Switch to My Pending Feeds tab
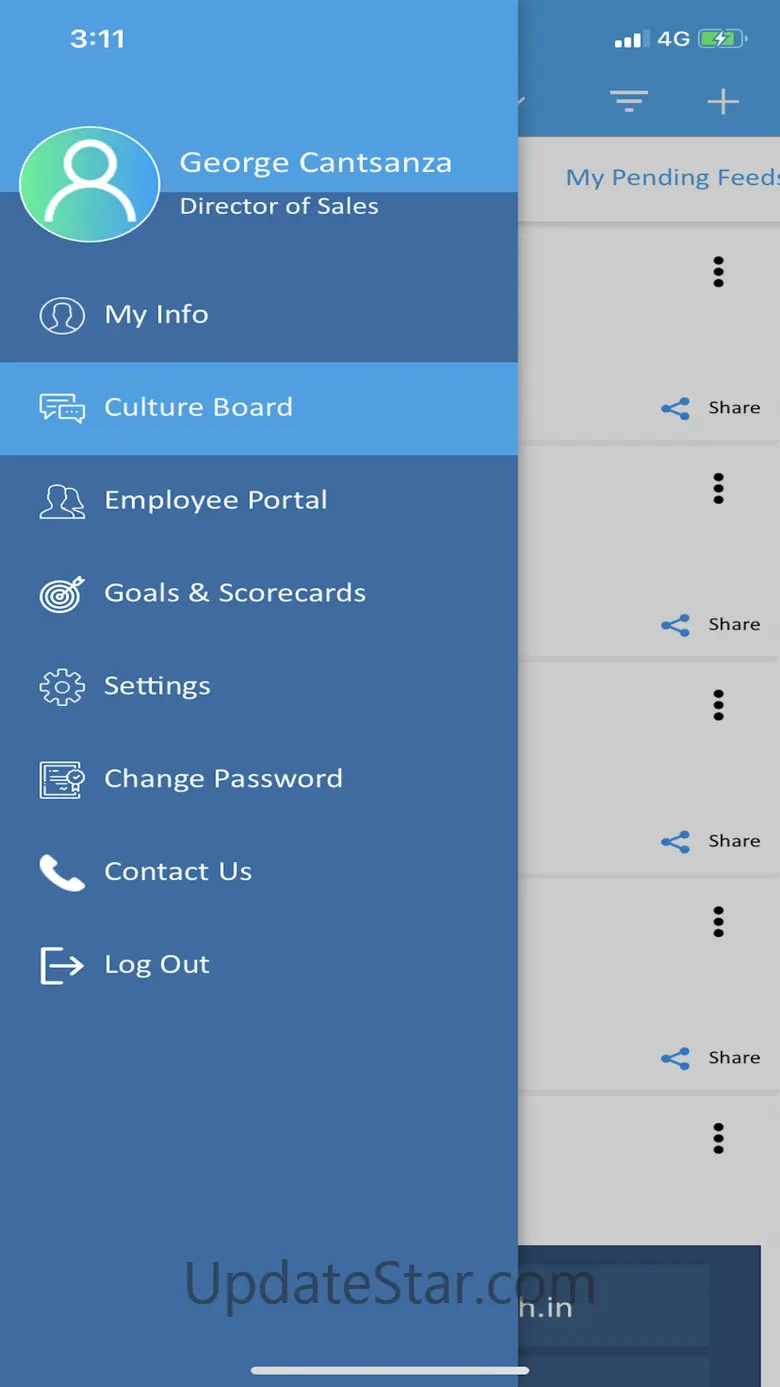 [x=672, y=178]
